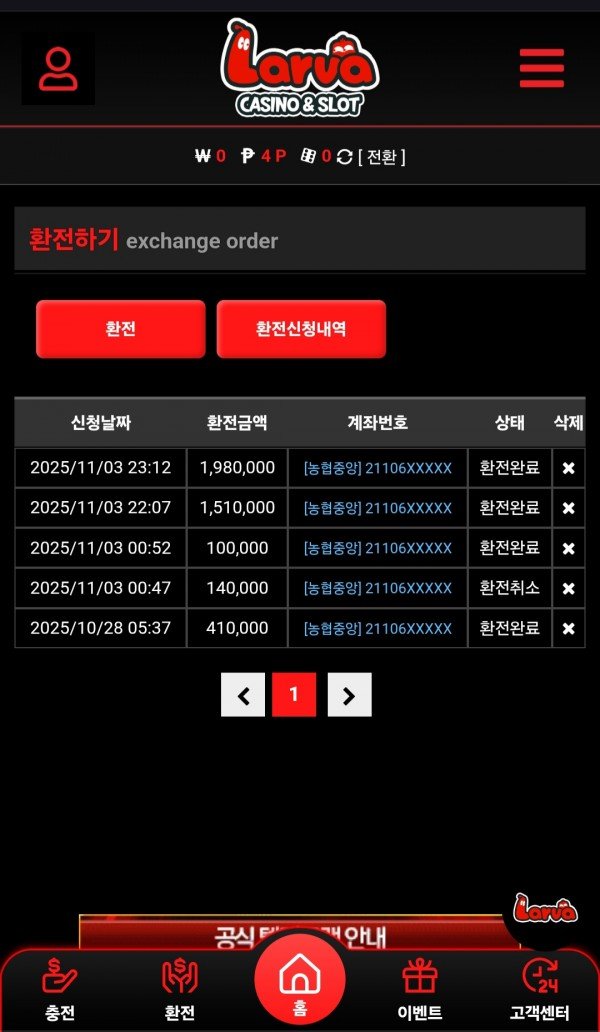
Task: Remove the 2025/10/28 05:37 record
Action: (x=568, y=628)
